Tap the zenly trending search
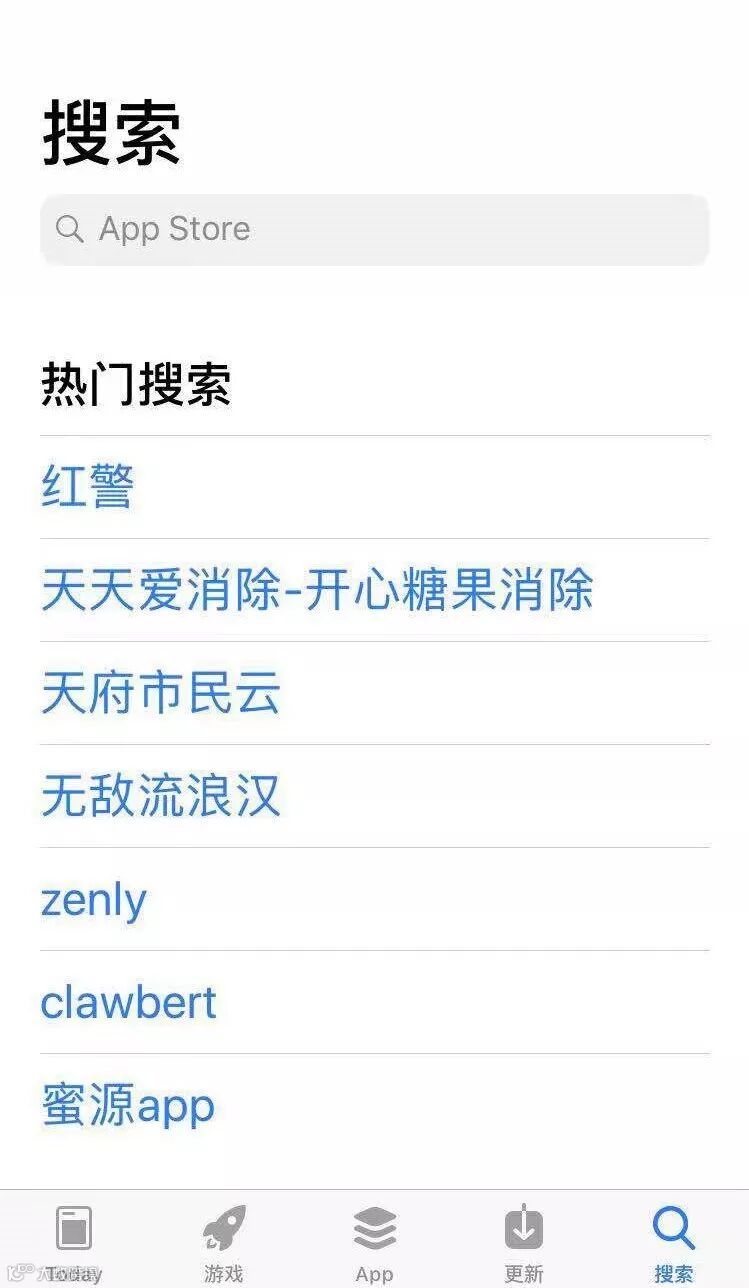This screenshot has width=749, height=1288. pyautogui.click(x=93, y=899)
